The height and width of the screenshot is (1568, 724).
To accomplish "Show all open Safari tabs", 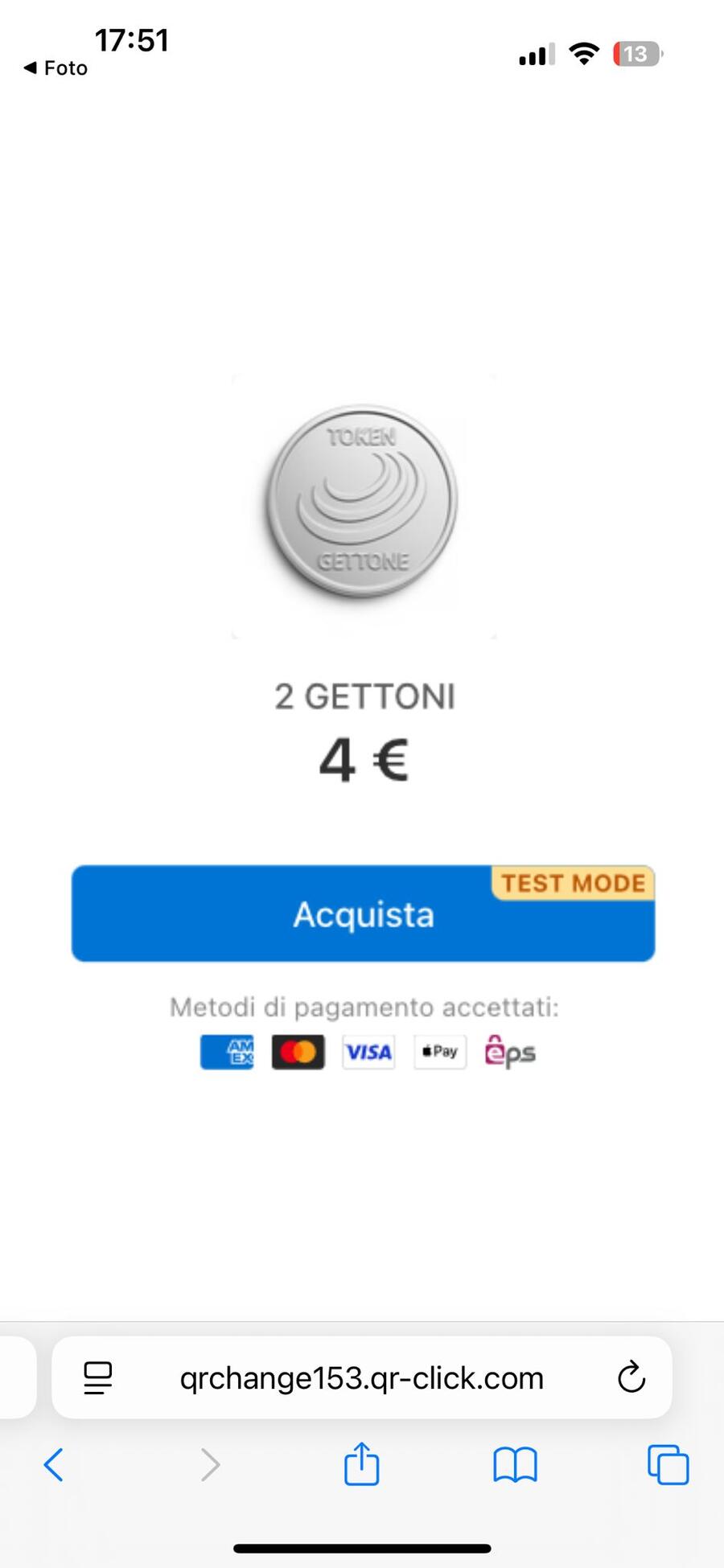I will [668, 1464].
